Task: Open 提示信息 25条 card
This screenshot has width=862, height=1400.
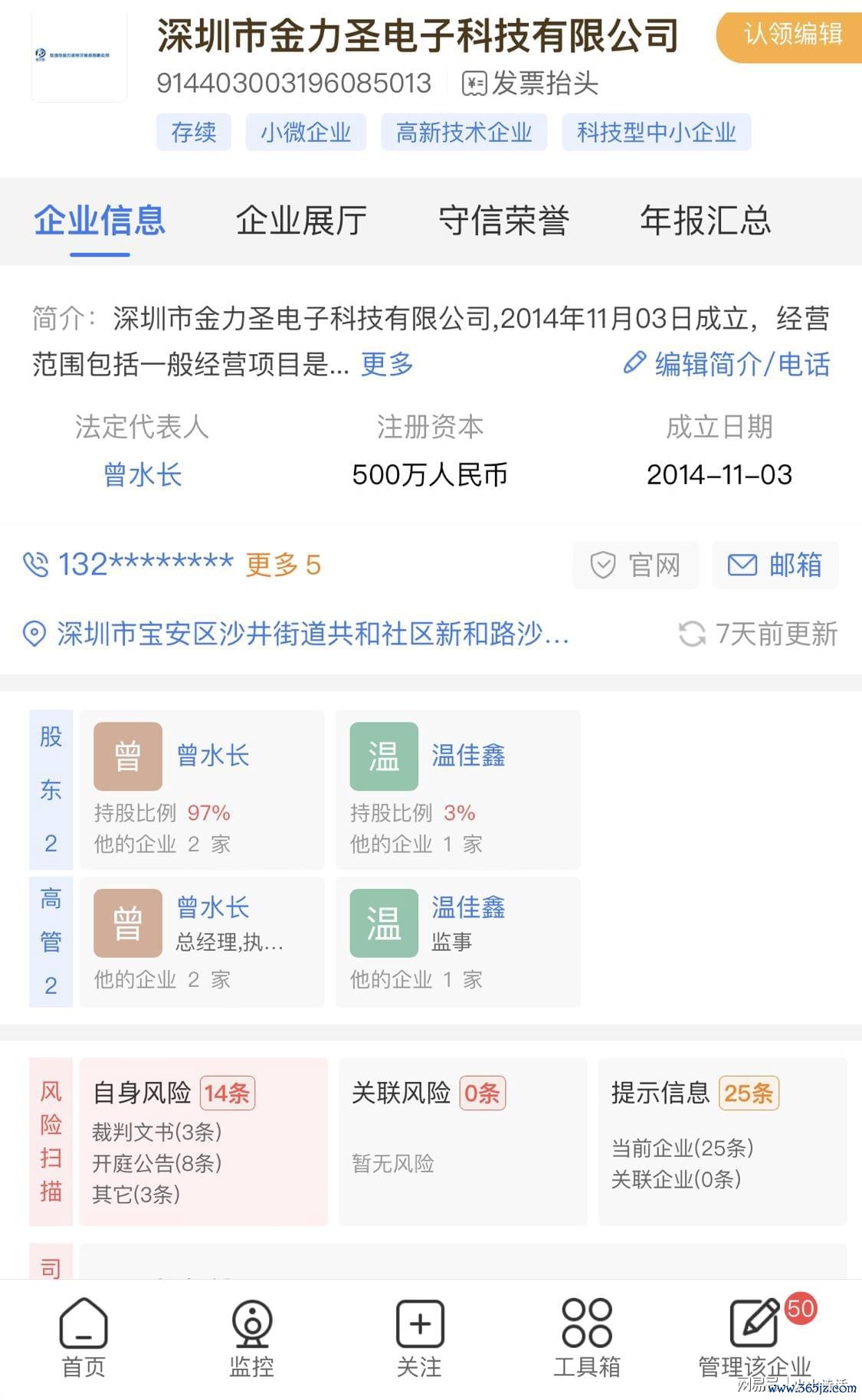Action: 723,1142
